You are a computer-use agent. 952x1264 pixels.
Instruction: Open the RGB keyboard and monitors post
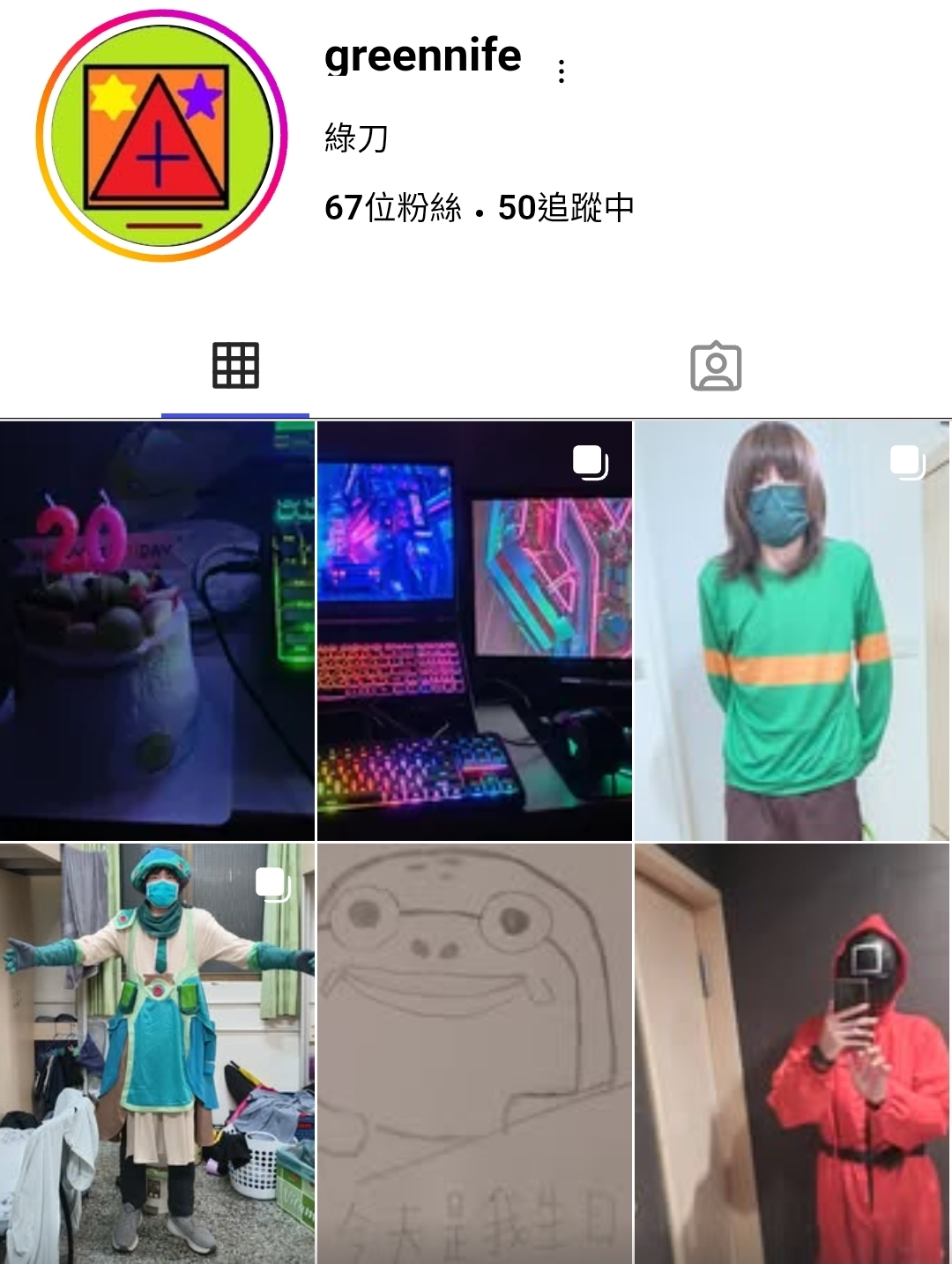[474, 630]
